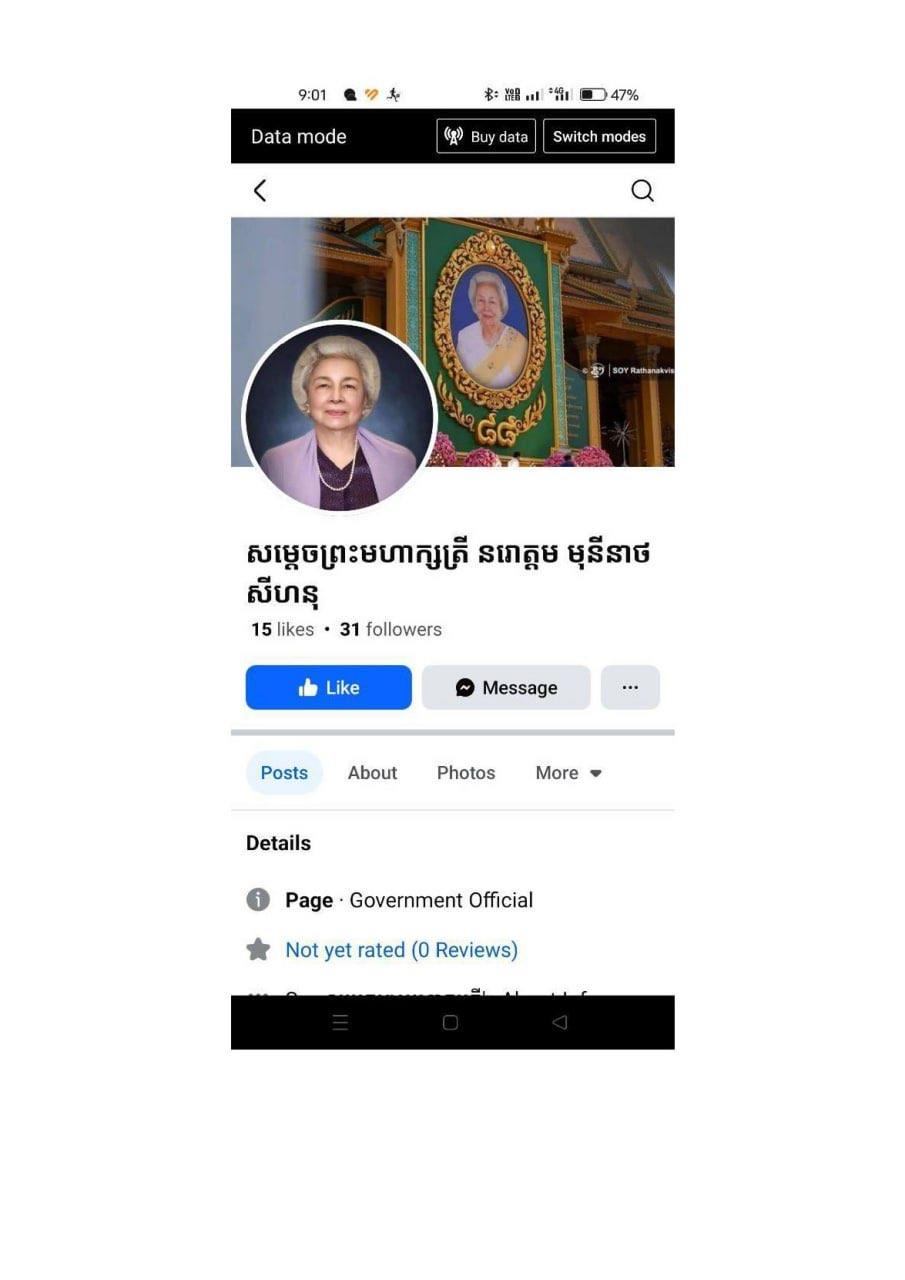Like this page

click(328, 688)
